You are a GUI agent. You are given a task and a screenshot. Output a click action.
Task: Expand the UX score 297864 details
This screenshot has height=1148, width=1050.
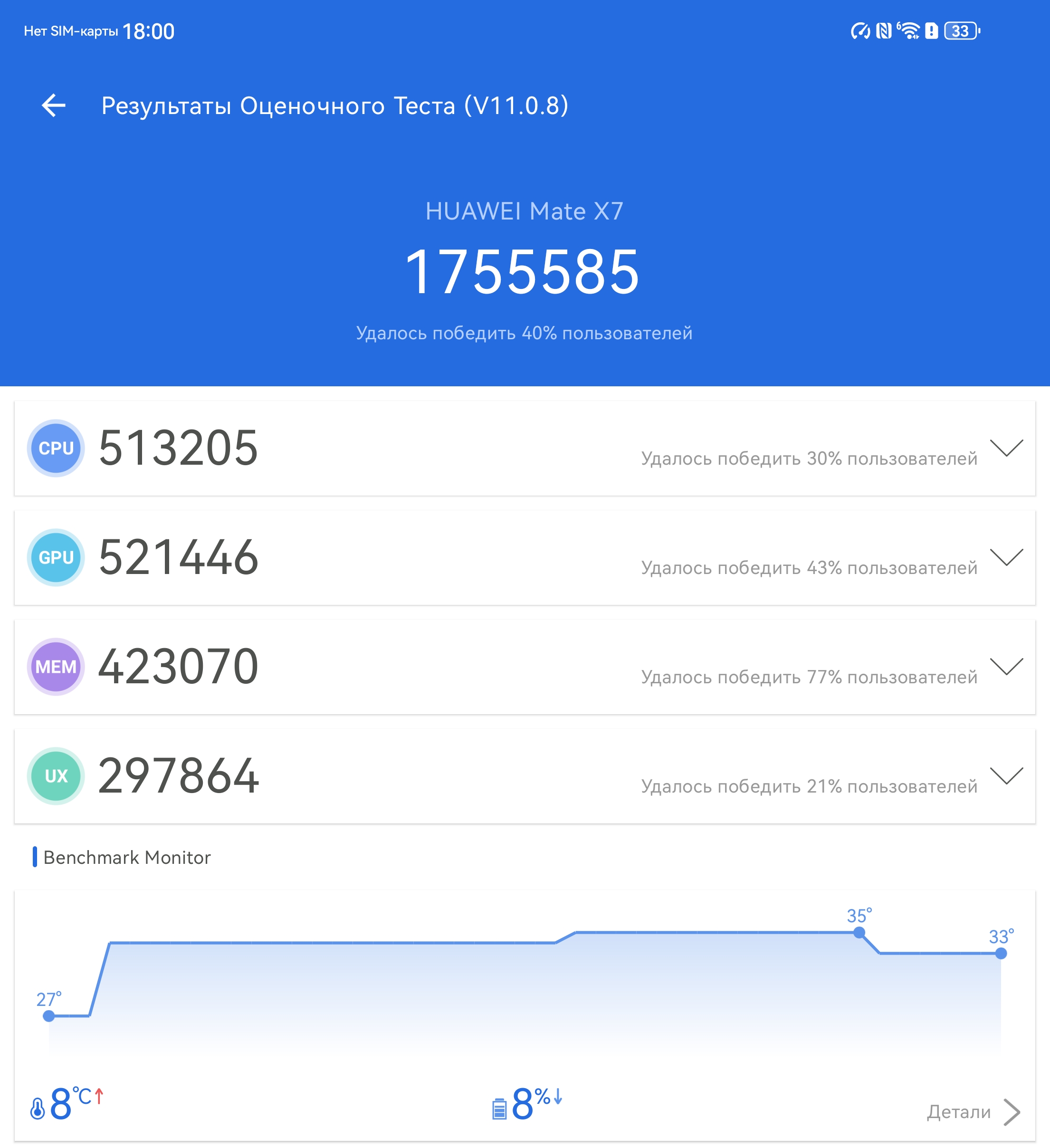[x=1006, y=776]
